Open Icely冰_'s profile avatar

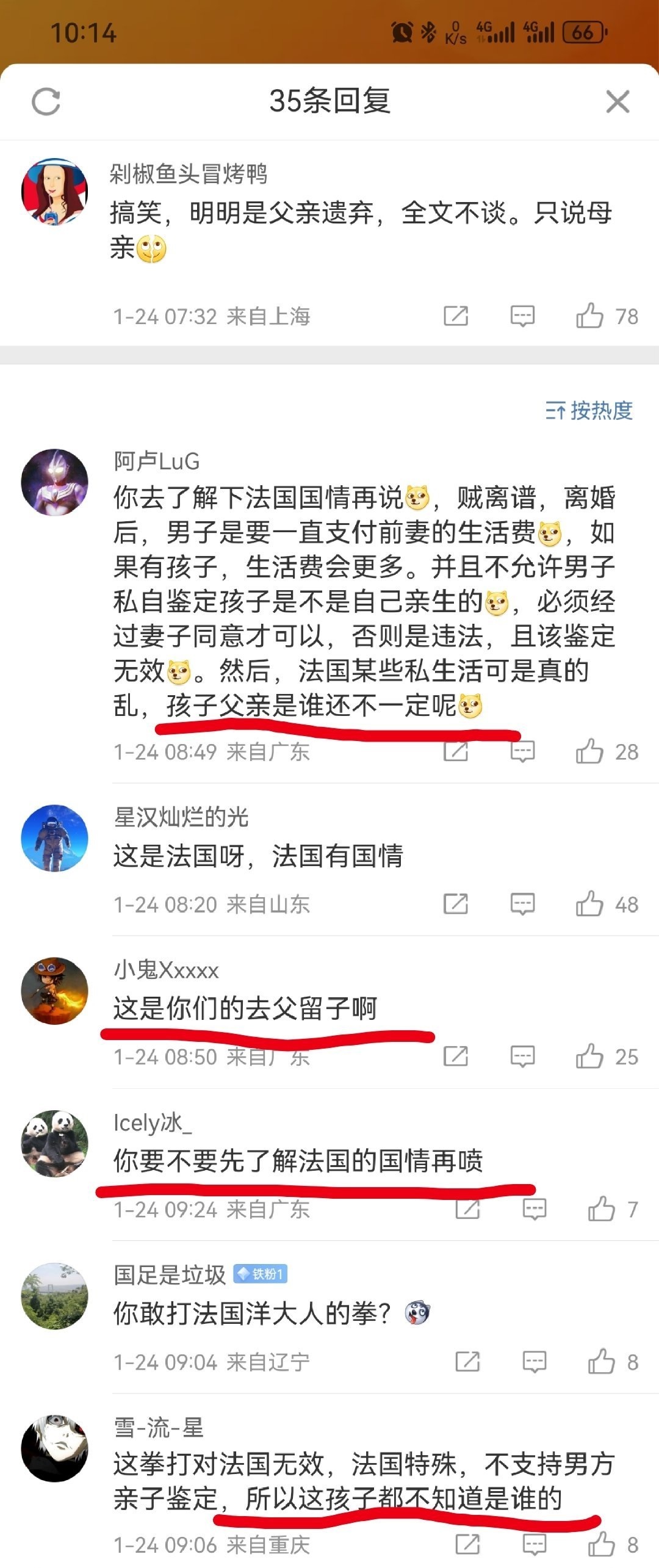(55, 1143)
